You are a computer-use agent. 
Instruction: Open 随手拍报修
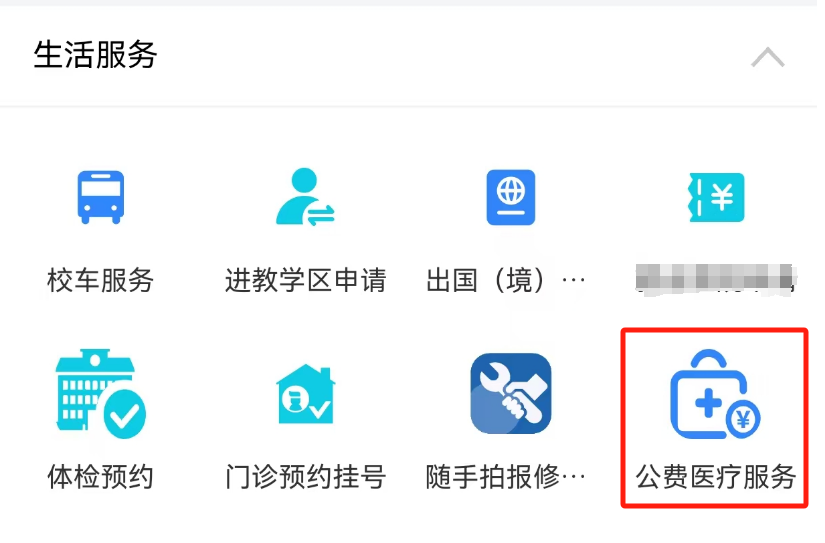(x=510, y=393)
